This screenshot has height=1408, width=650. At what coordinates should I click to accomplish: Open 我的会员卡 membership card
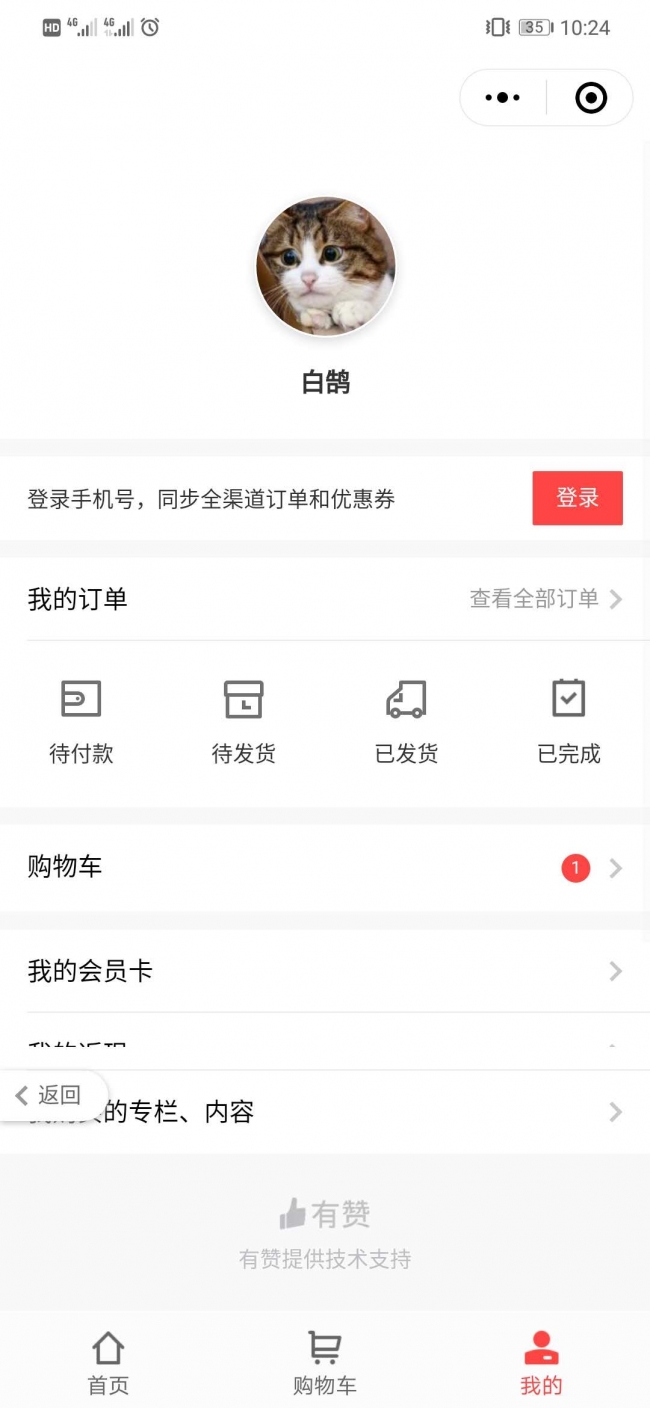[325, 971]
